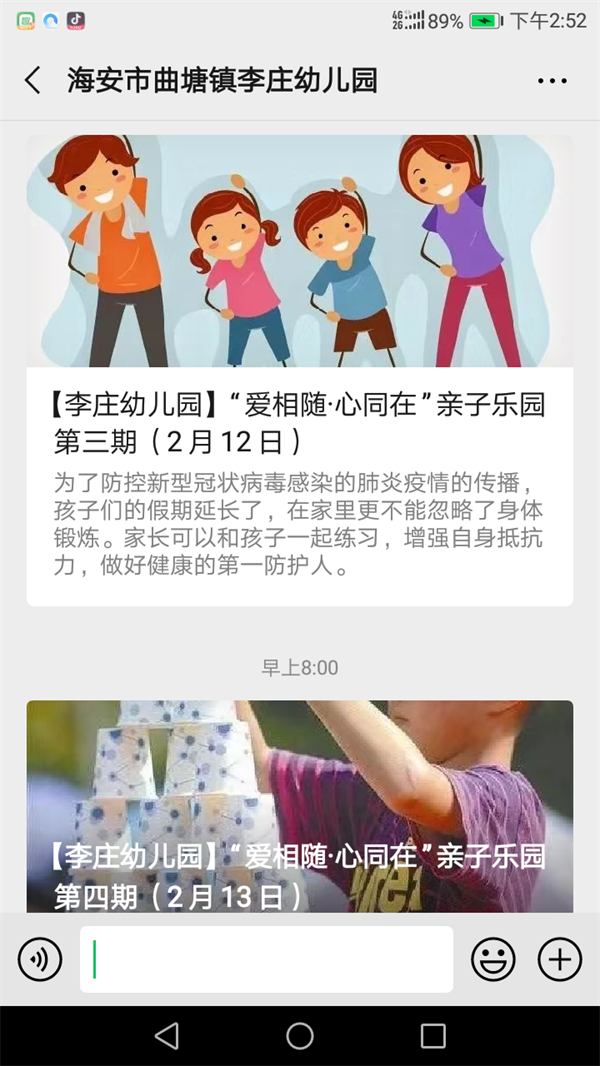The image size is (600, 1066).
Task: Open the February 12 parent-child article
Action: (299, 421)
